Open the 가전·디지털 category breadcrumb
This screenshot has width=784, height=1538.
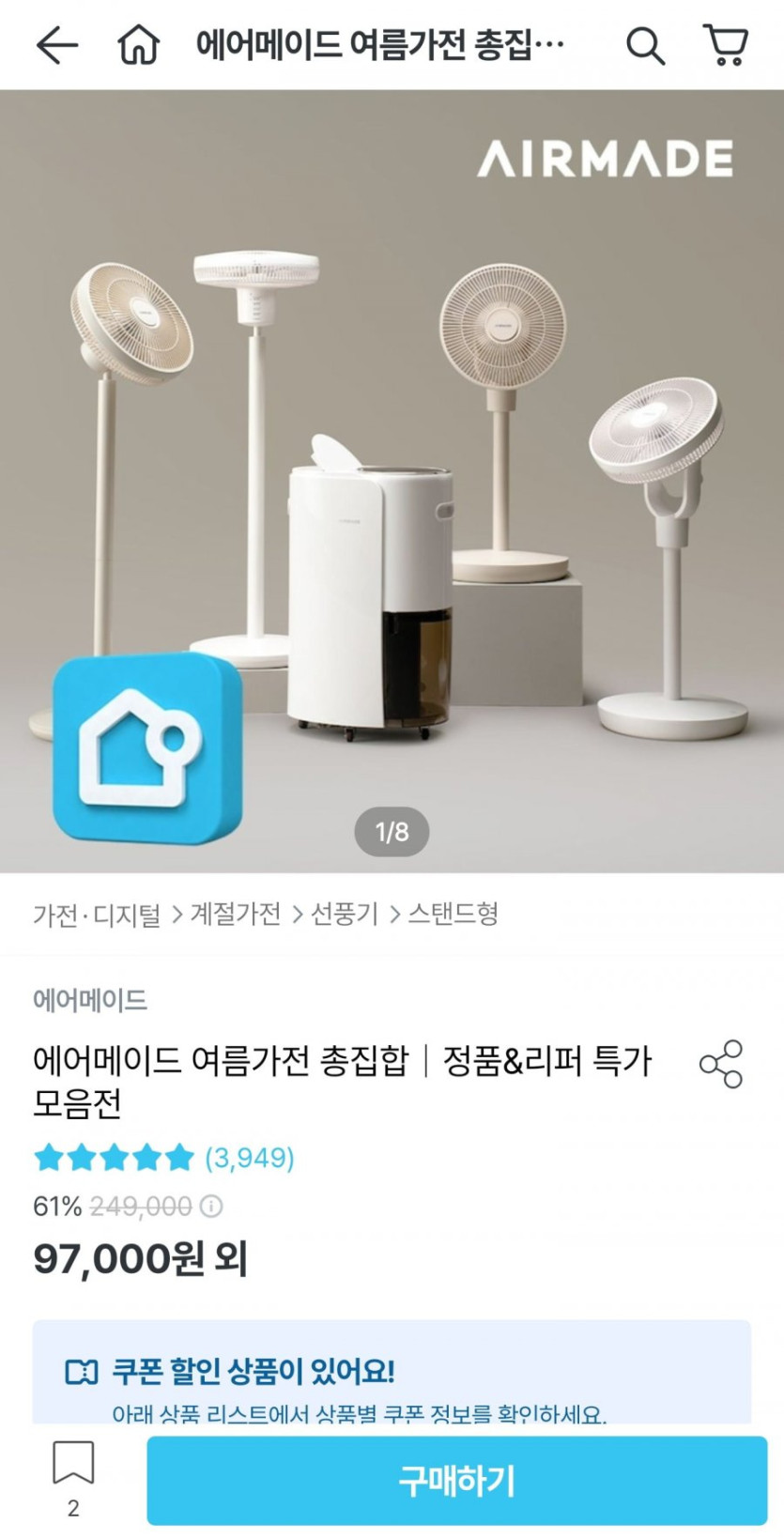click(x=97, y=914)
